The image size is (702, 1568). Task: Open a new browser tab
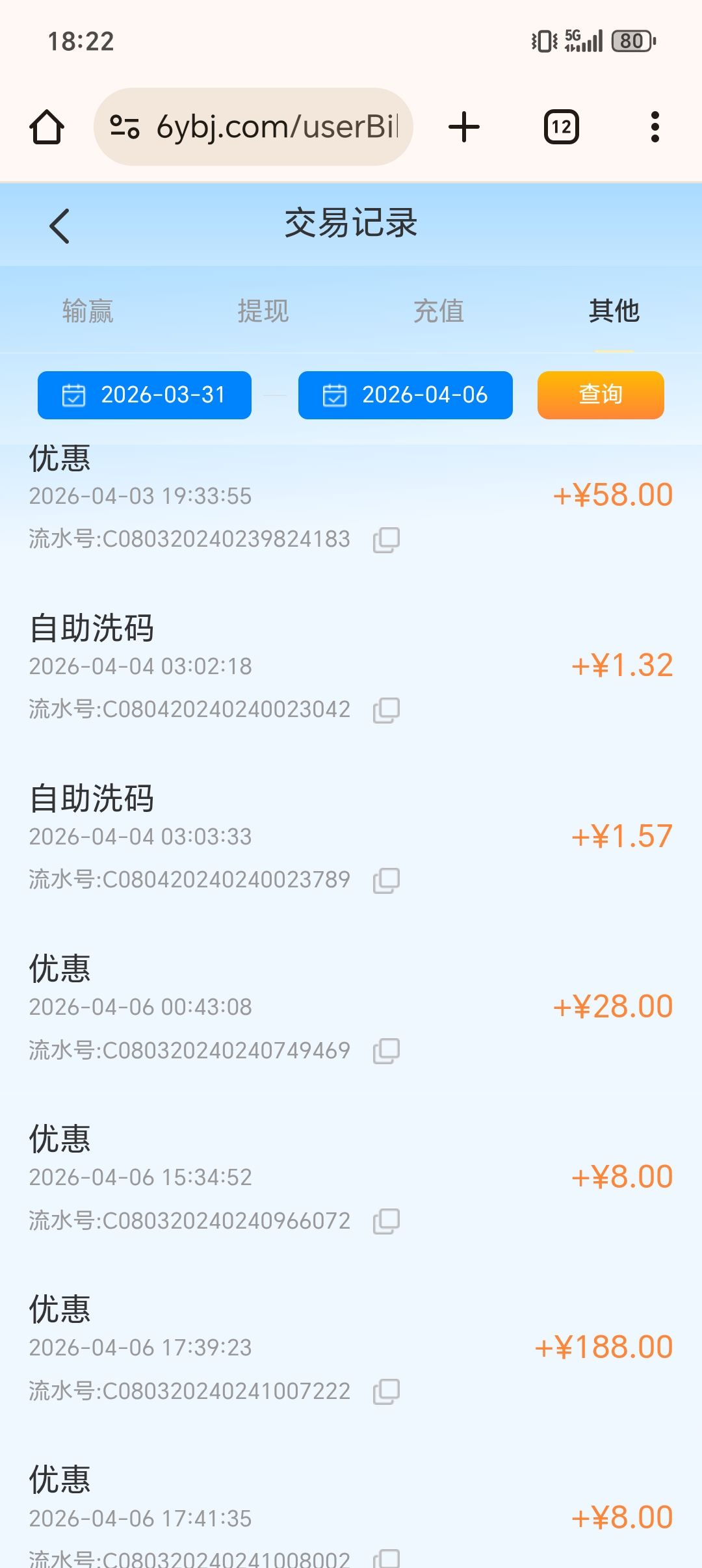[464, 127]
